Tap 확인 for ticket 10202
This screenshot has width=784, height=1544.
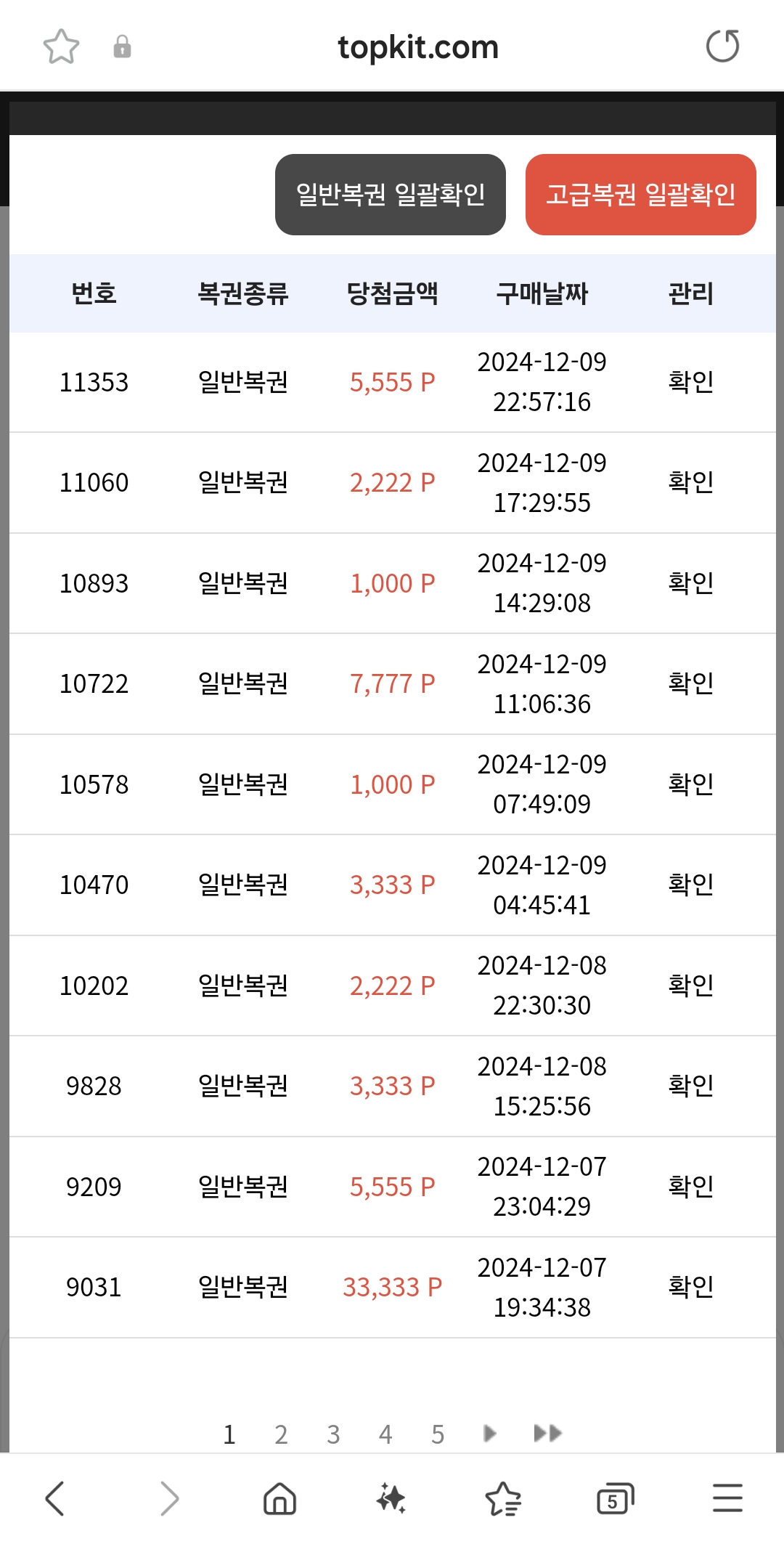(691, 986)
